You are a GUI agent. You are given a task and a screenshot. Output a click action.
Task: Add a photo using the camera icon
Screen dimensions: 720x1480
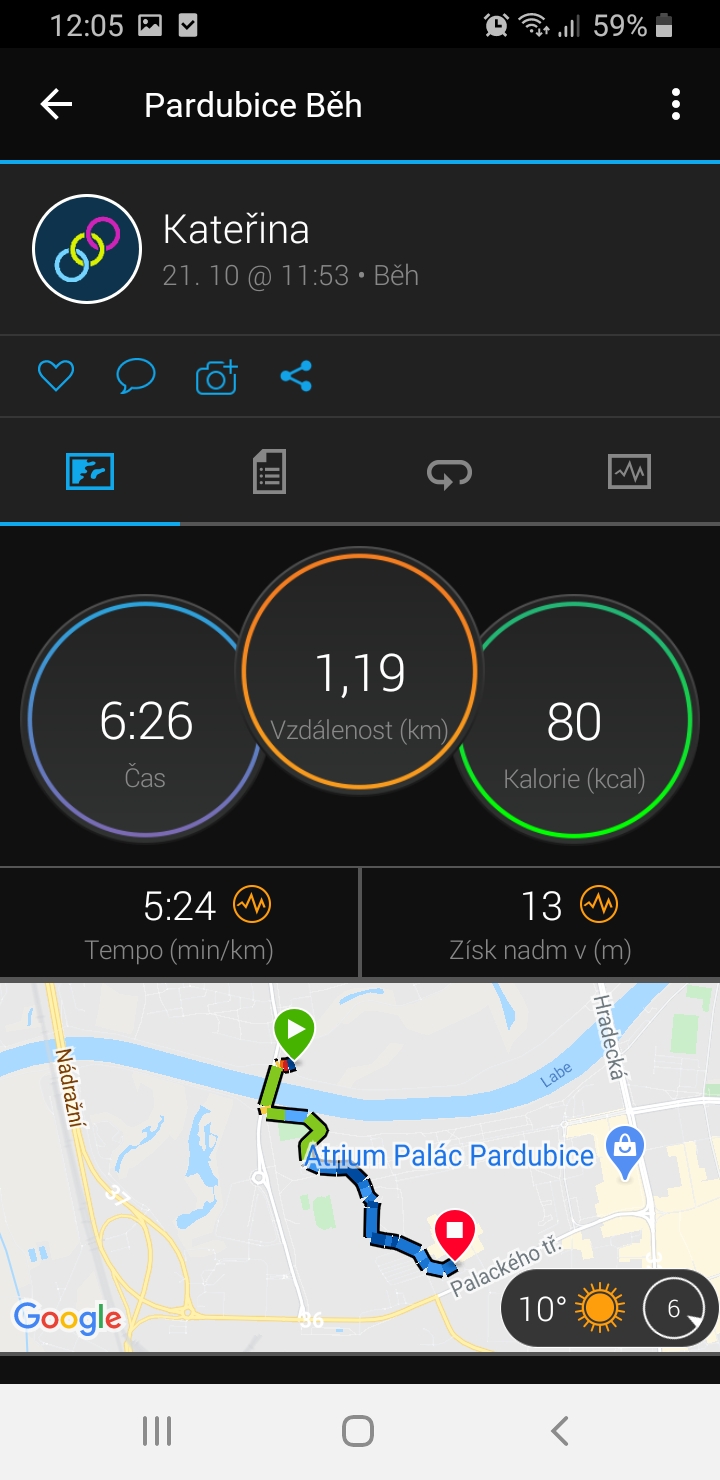pyautogui.click(x=217, y=376)
